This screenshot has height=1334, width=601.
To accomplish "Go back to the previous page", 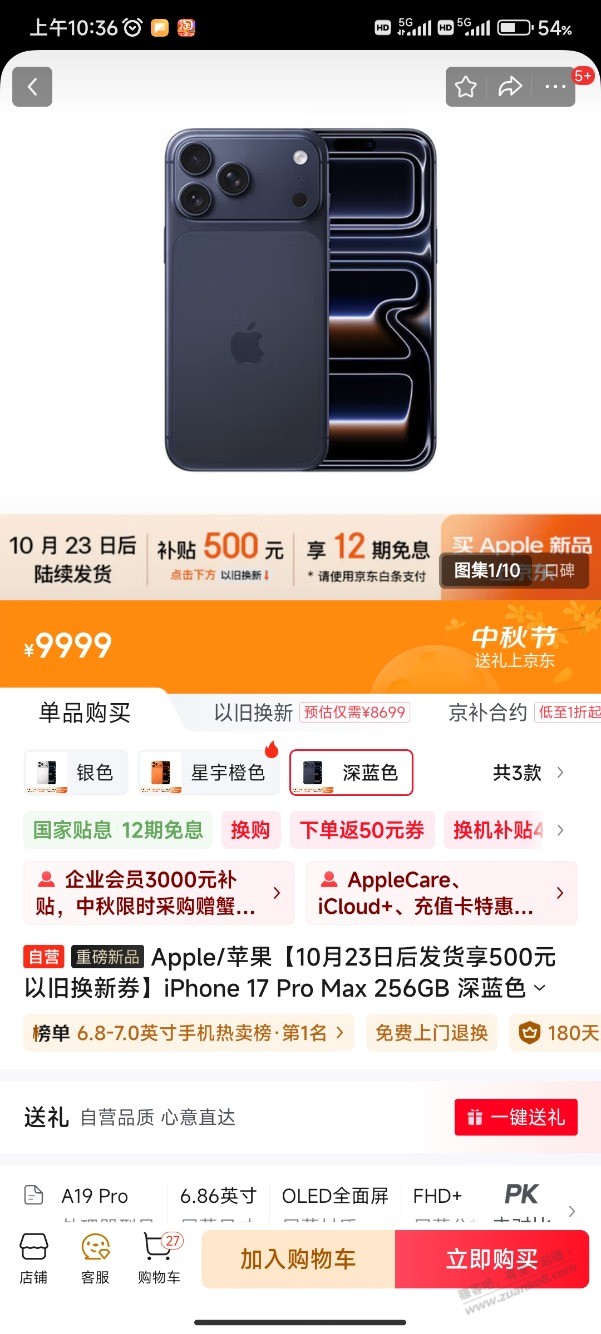I will click(x=32, y=88).
